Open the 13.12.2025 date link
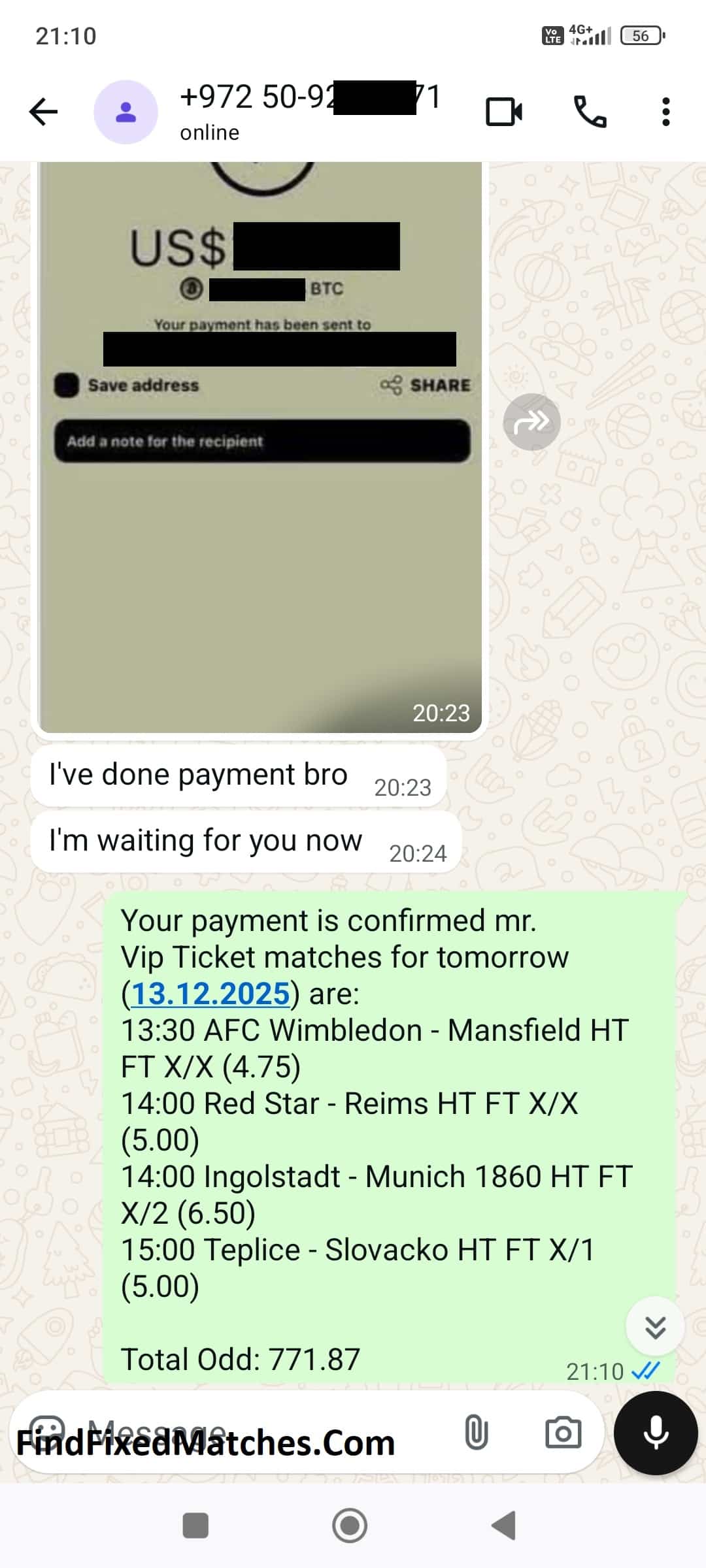This screenshot has width=706, height=1568. (210, 994)
